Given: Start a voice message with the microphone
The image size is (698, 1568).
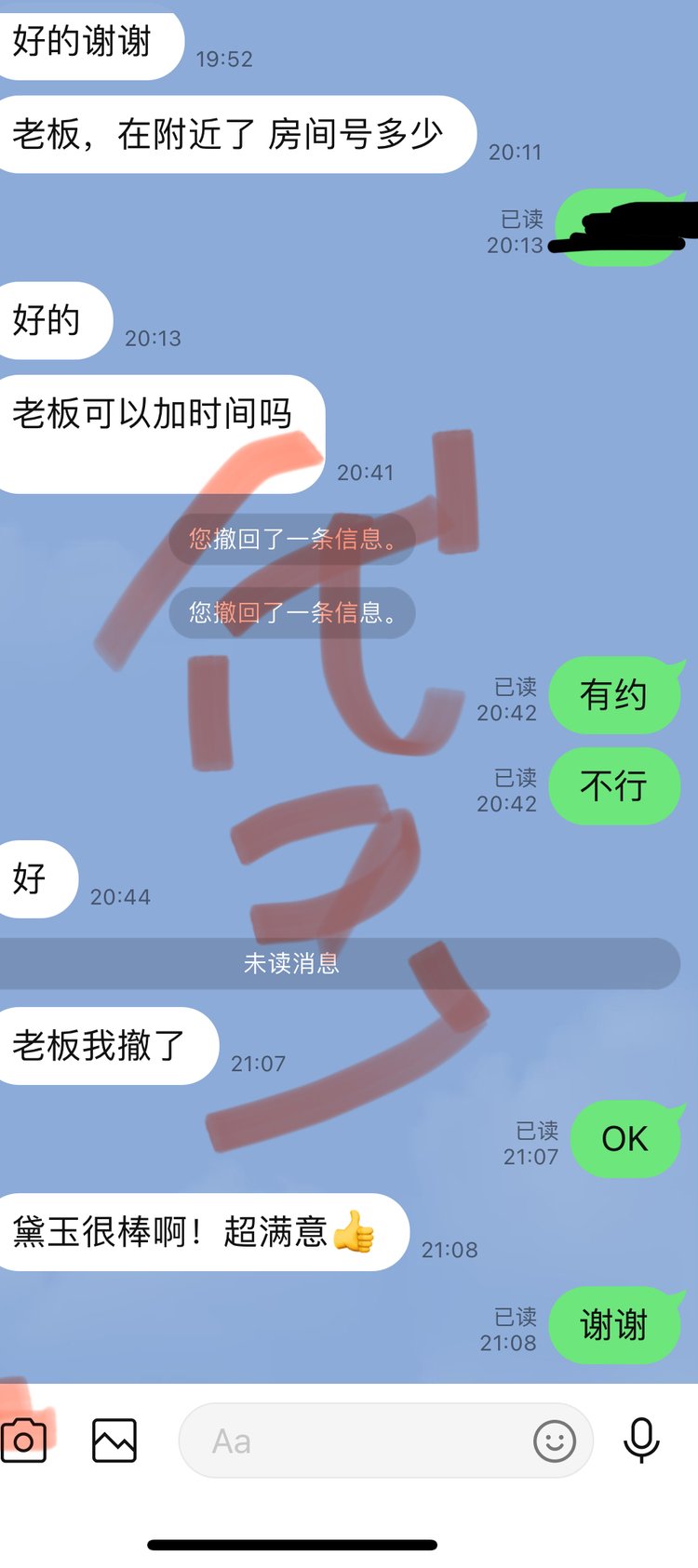Looking at the screenshot, I should (641, 1440).
